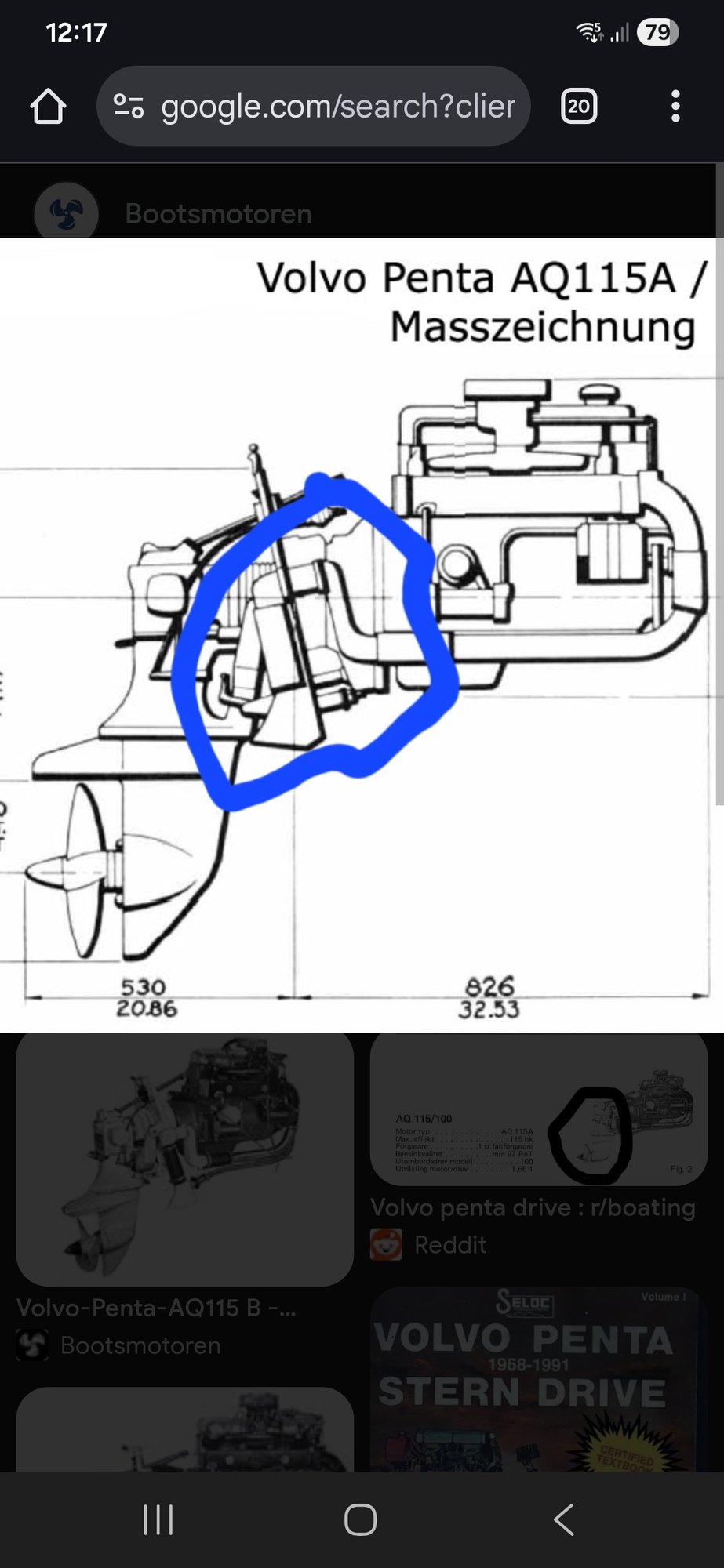The image size is (724, 1568).
Task: Open the Reddit r/boating Volvo penta drive result
Action: [538, 1109]
